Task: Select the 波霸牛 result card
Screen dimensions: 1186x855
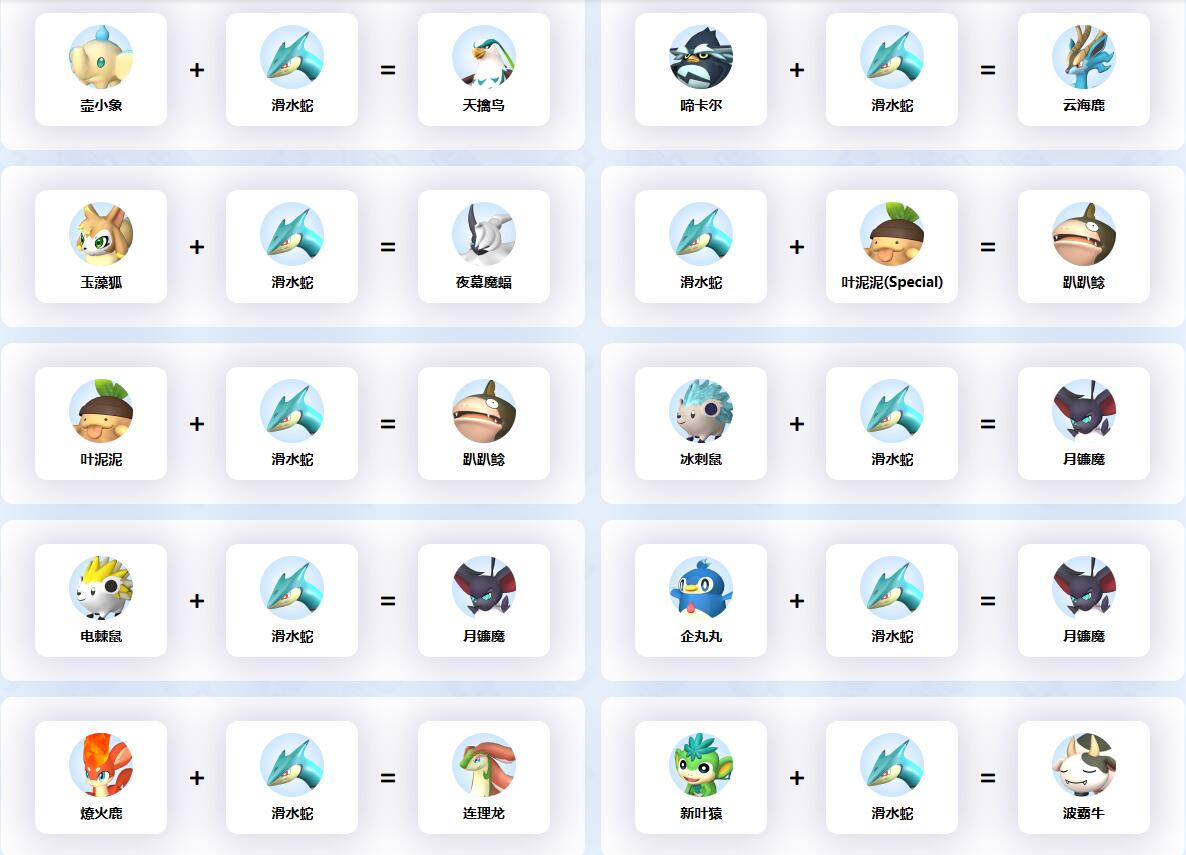Action: point(1084,778)
